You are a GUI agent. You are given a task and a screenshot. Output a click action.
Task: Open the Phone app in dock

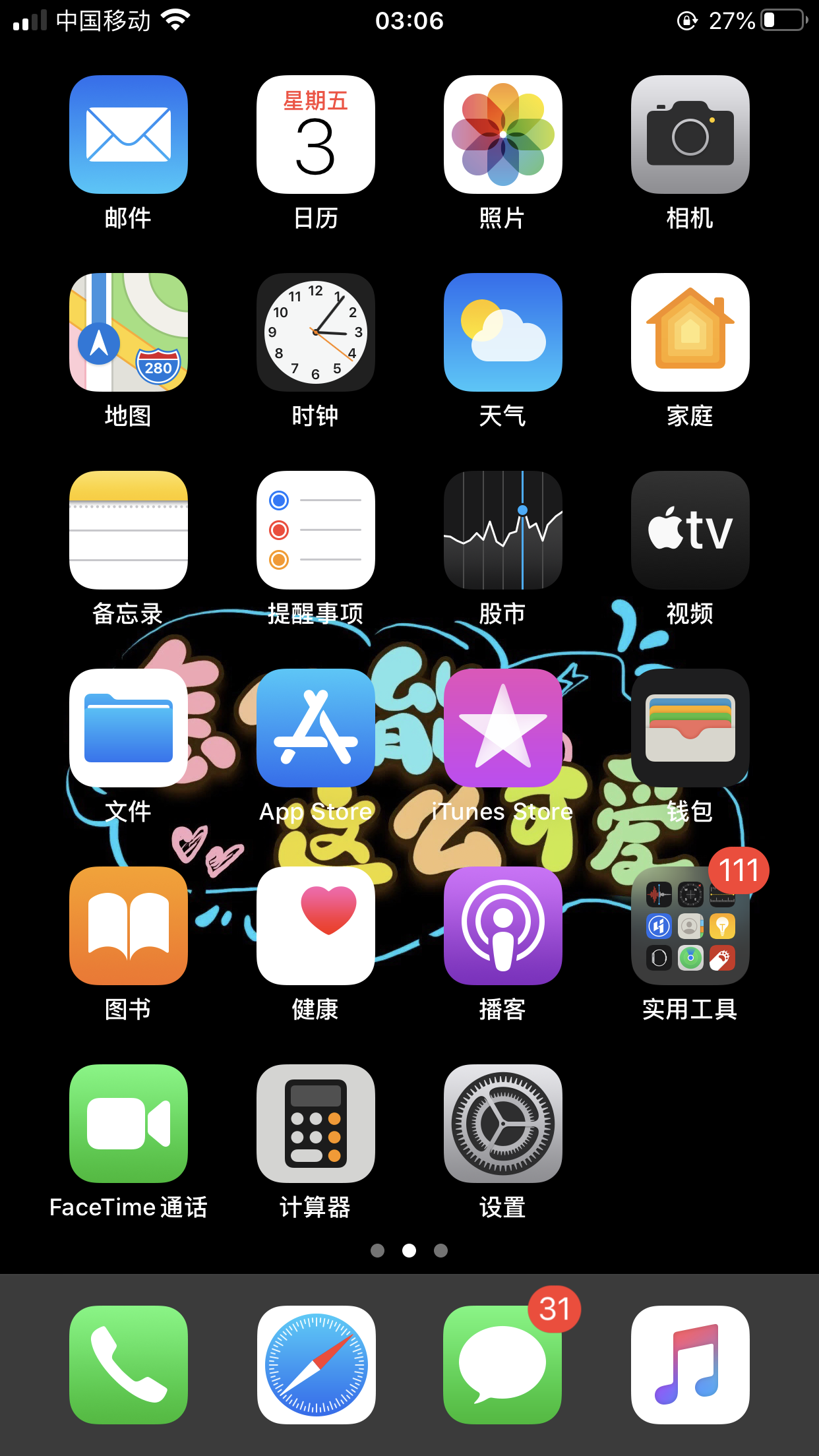[x=129, y=1365]
